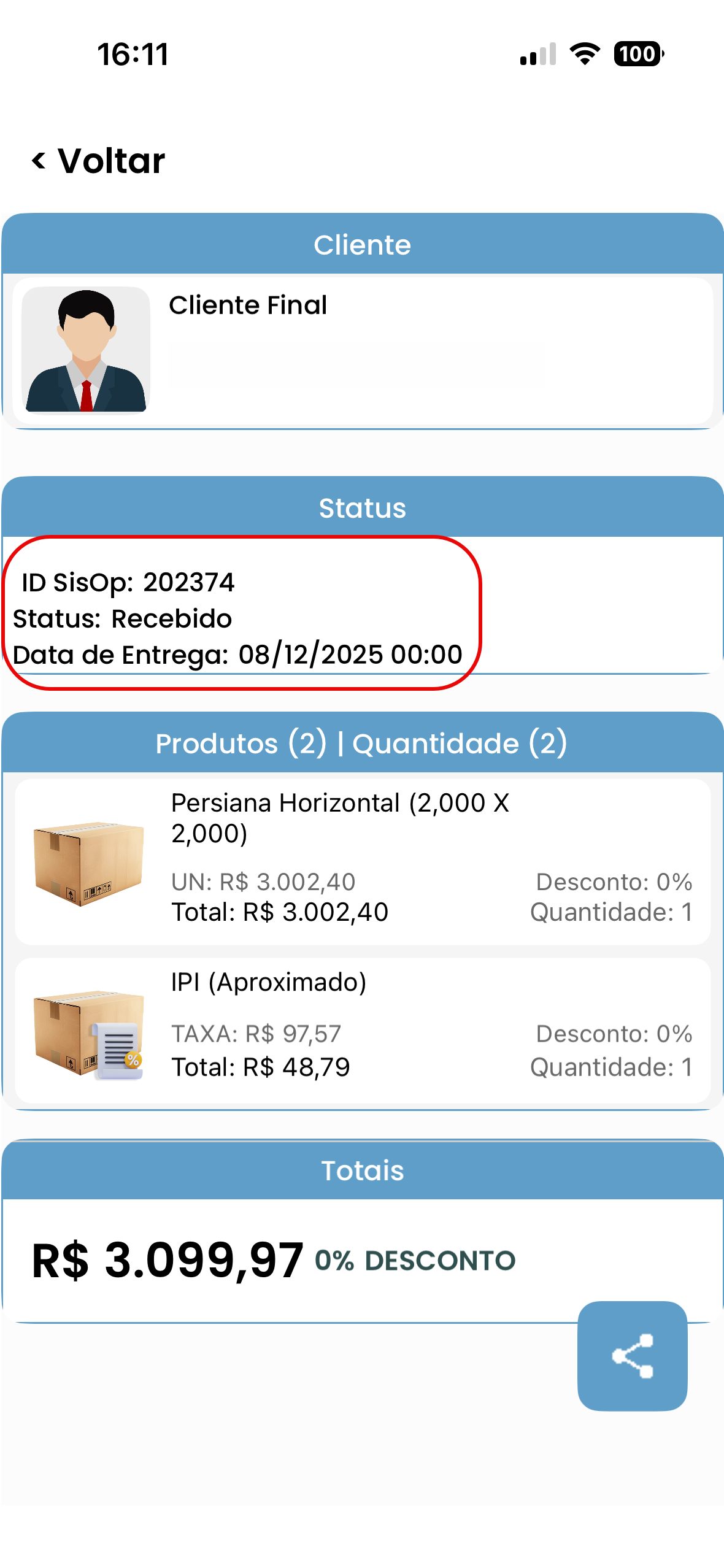Viewport: 724px width, 1568px height.
Task: Open the IPI (Aproximado) item
Action: [362, 1030]
